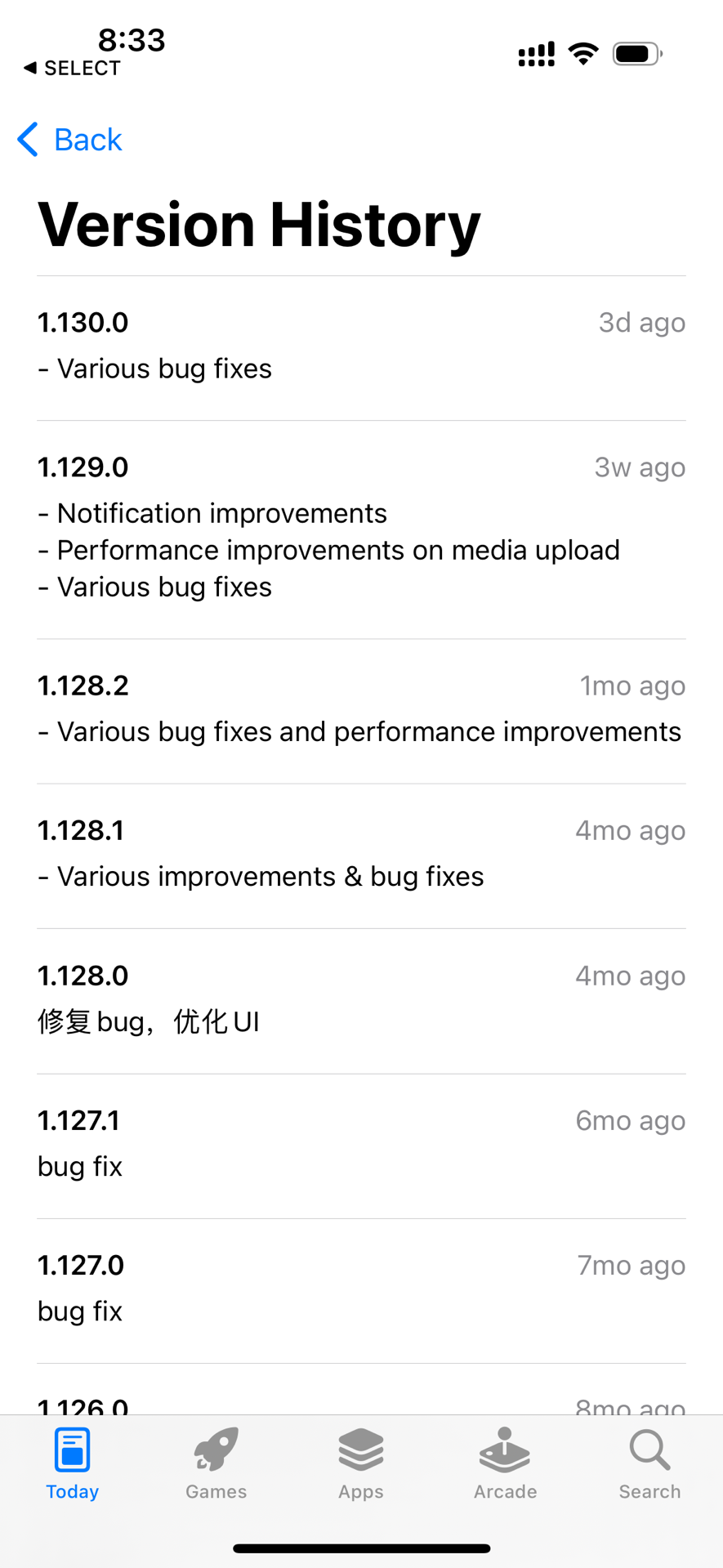Go back to the app page
Image resolution: width=723 pixels, height=1568 pixels.
click(70, 140)
